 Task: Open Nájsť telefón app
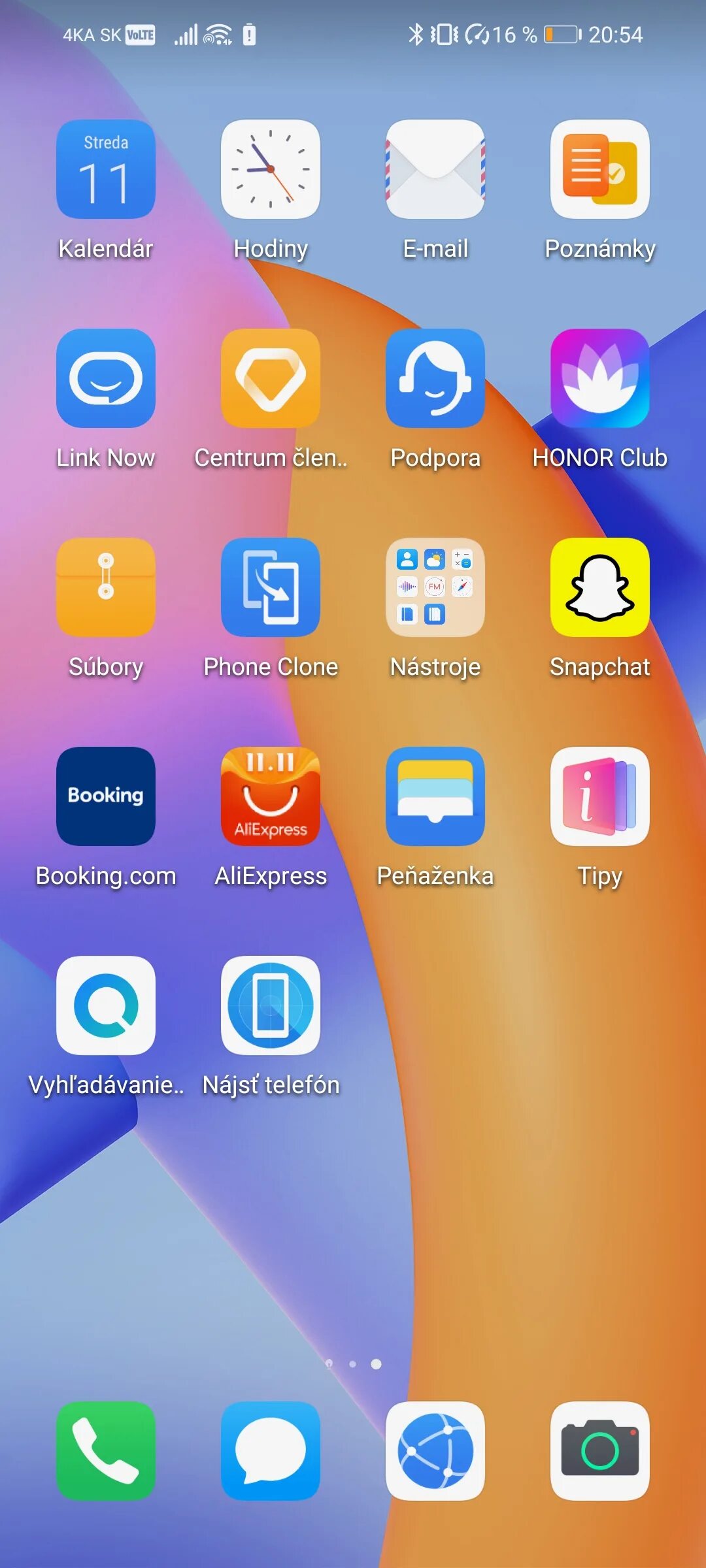coord(271,1005)
